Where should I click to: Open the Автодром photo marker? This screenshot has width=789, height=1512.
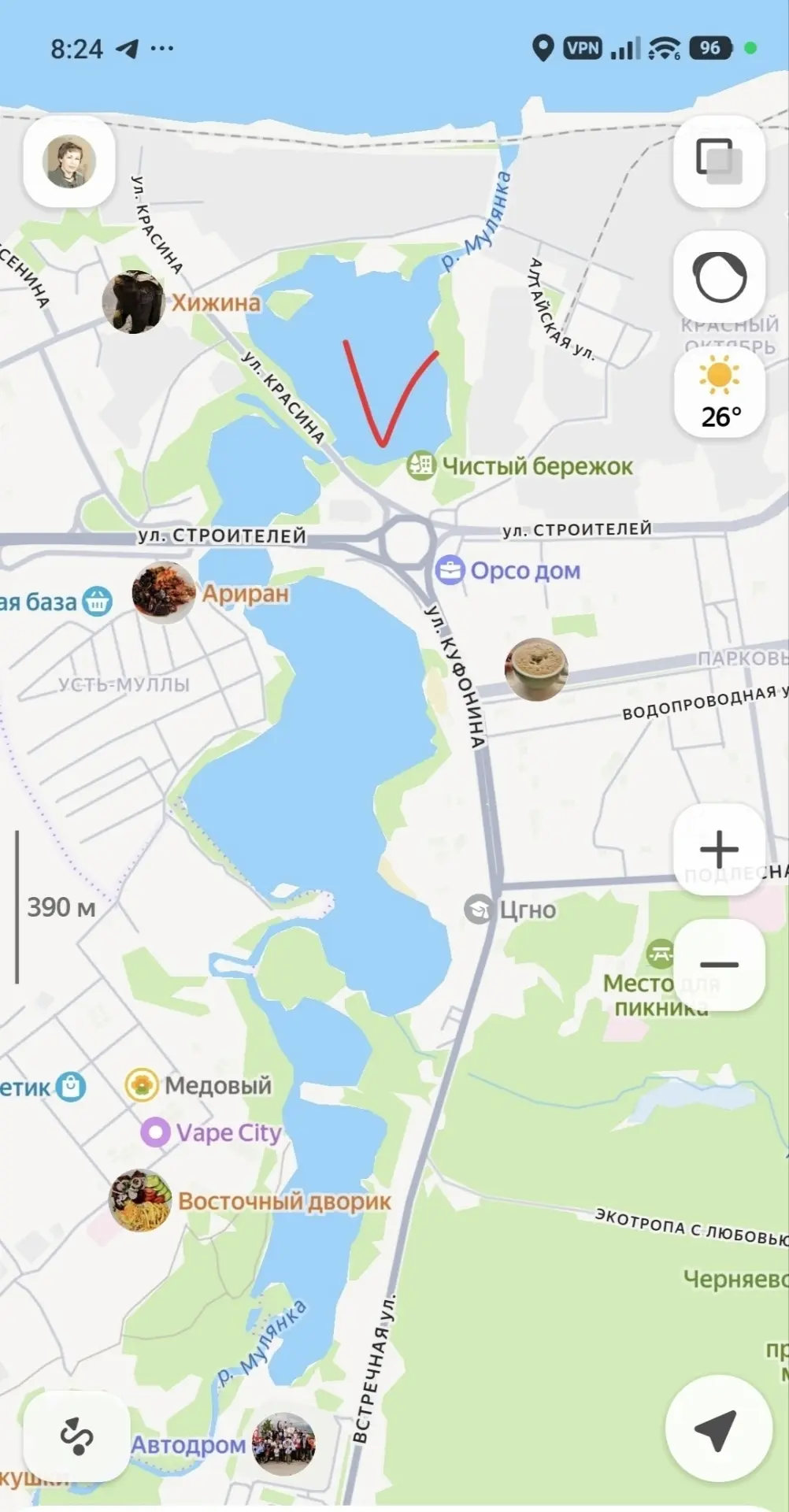[x=283, y=1445]
